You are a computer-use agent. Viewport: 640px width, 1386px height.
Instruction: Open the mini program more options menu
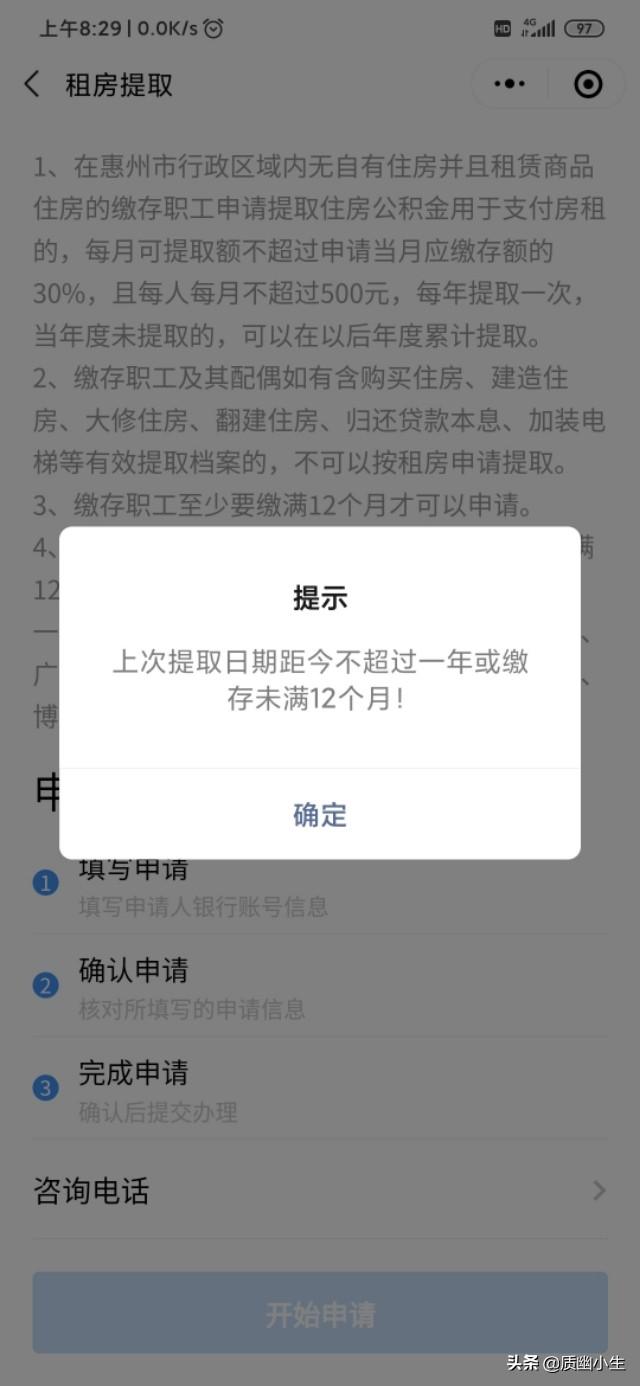[x=510, y=84]
